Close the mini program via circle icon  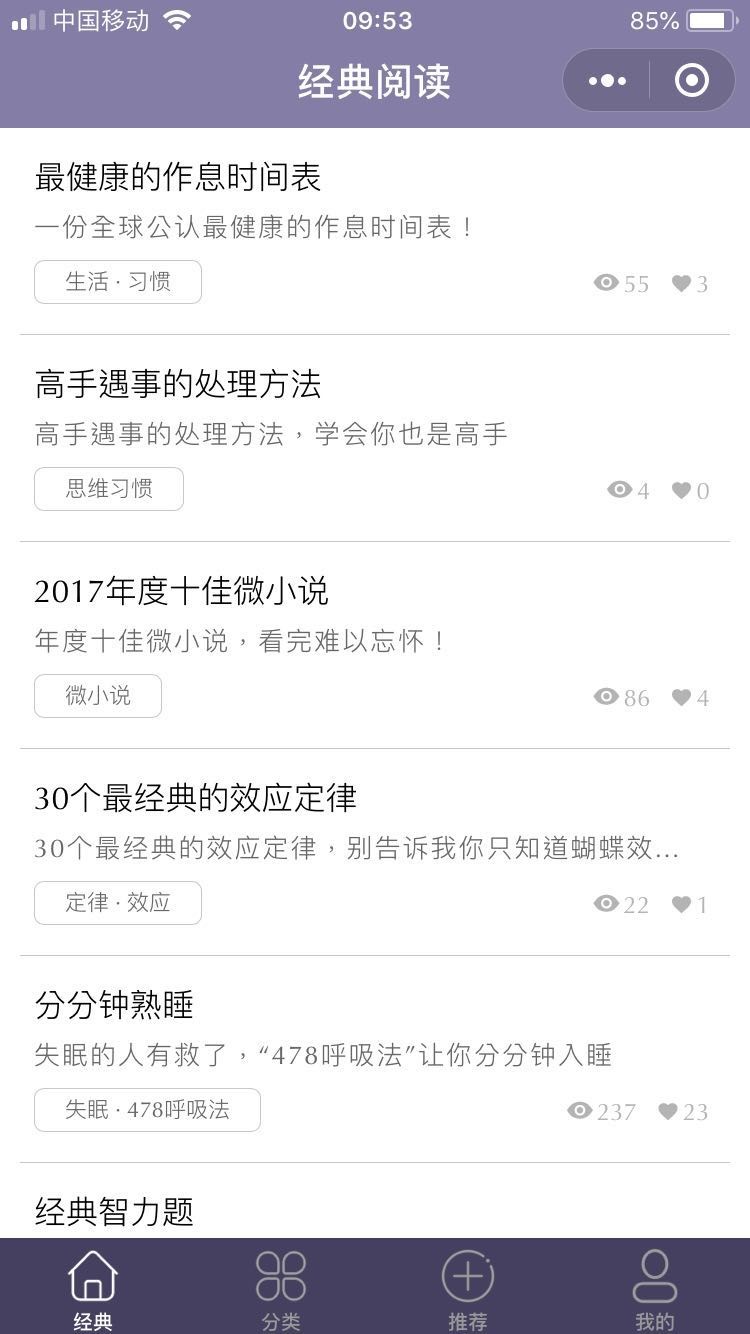click(692, 81)
